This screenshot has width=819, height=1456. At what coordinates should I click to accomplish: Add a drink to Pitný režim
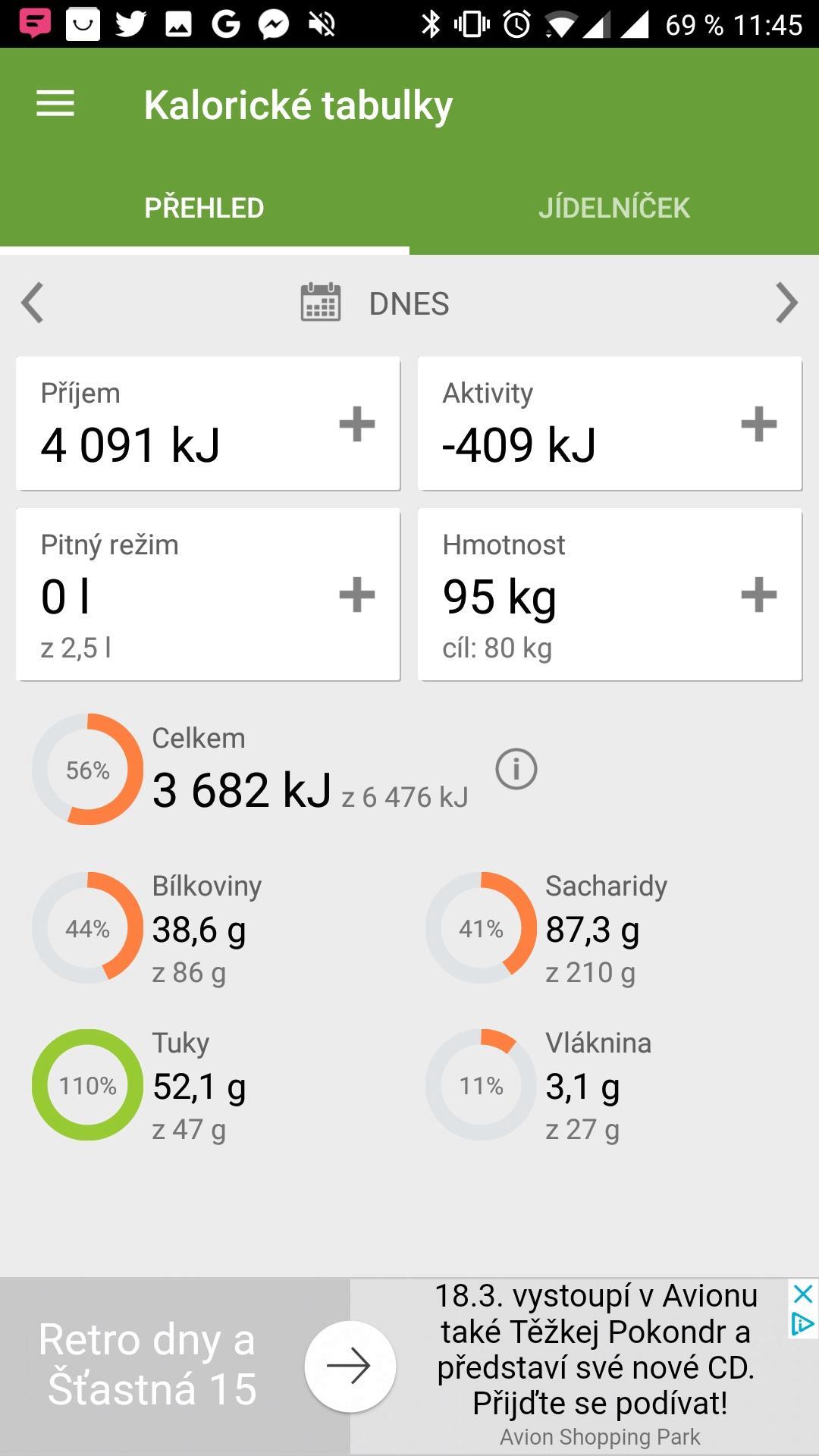(x=356, y=595)
